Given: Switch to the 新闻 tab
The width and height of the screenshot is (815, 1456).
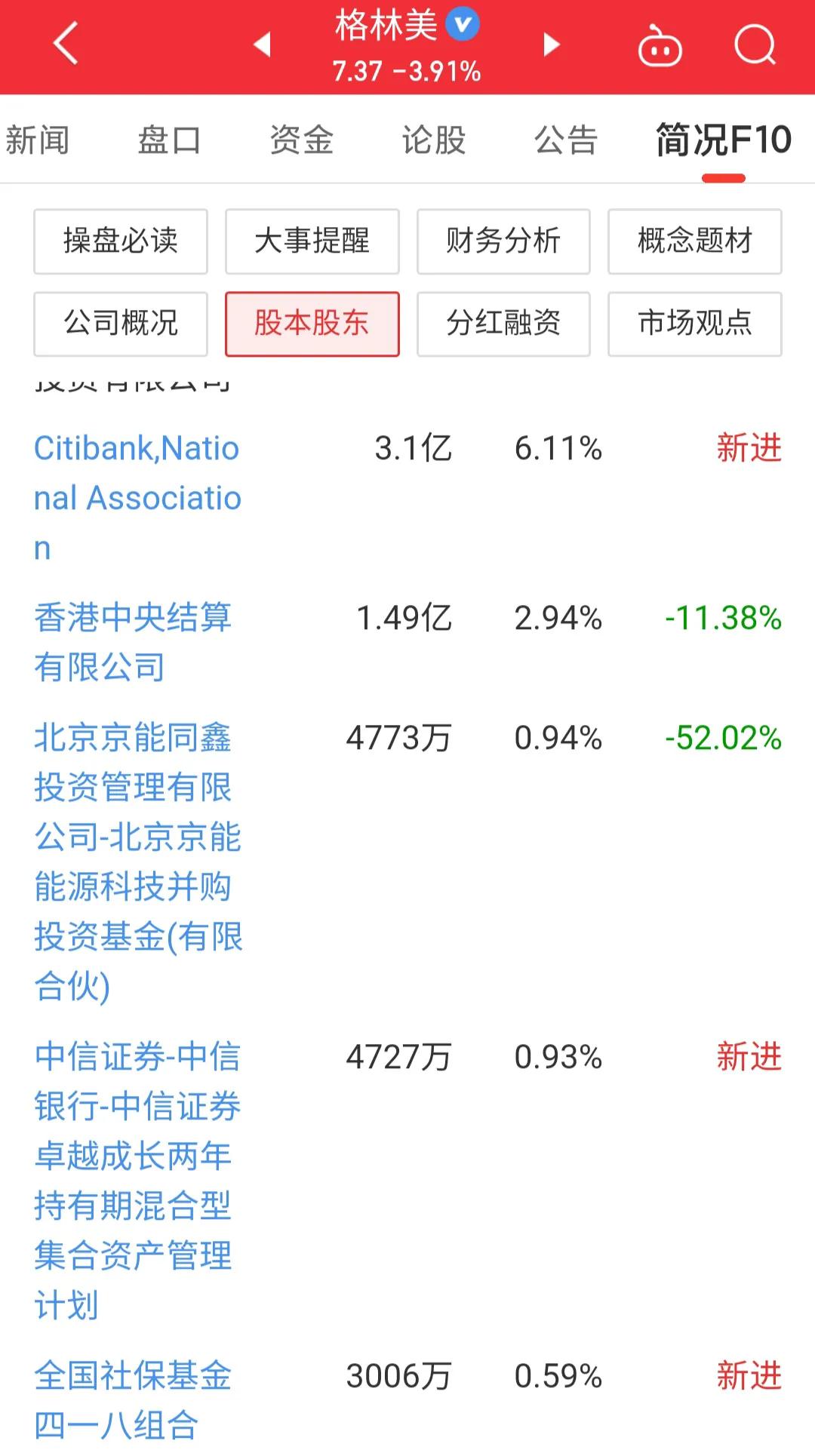Looking at the screenshot, I should coord(38,140).
